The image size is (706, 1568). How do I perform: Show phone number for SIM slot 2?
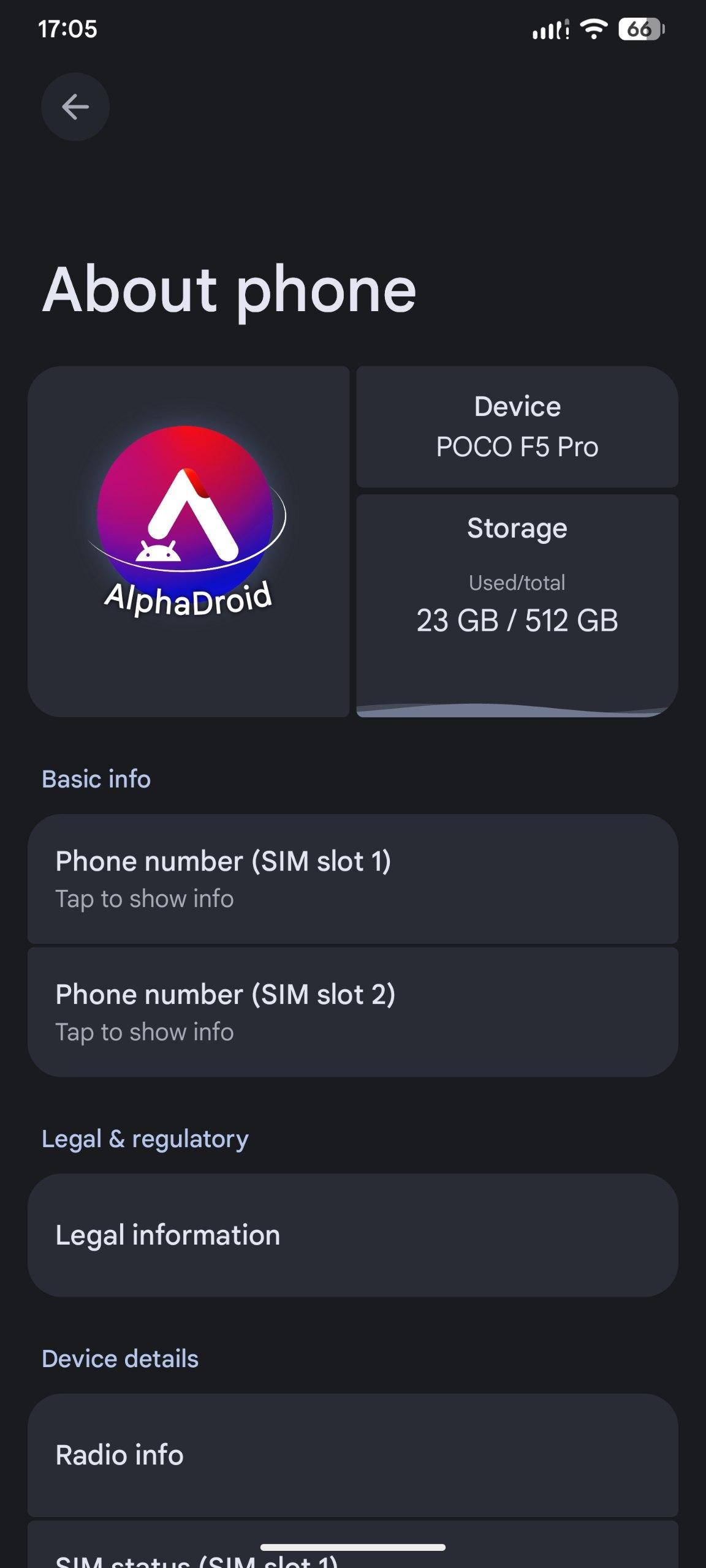pos(352,1012)
